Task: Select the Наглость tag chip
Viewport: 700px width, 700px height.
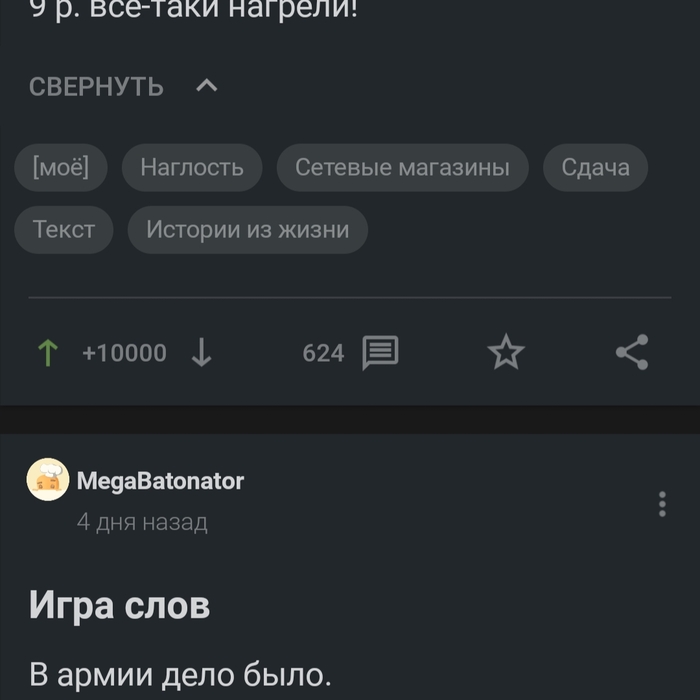Action: pyautogui.click(x=192, y=167)
